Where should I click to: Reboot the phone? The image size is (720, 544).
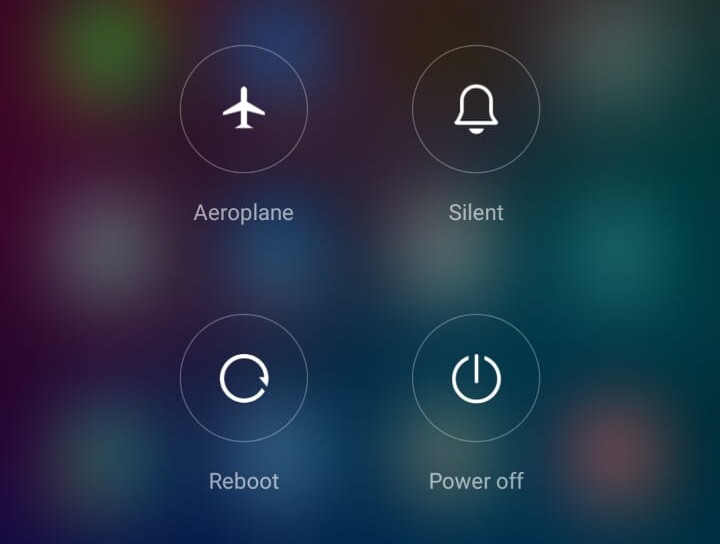tap(243, 378)
